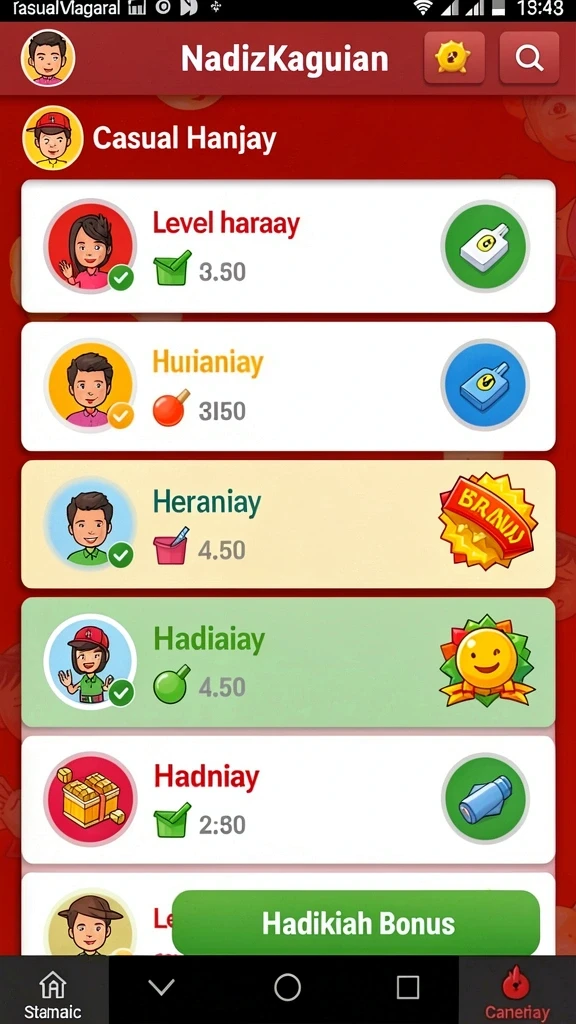Open the Hadiaiay card
This screenshot has height=1024, width=576.
click(x=288, y=662)
